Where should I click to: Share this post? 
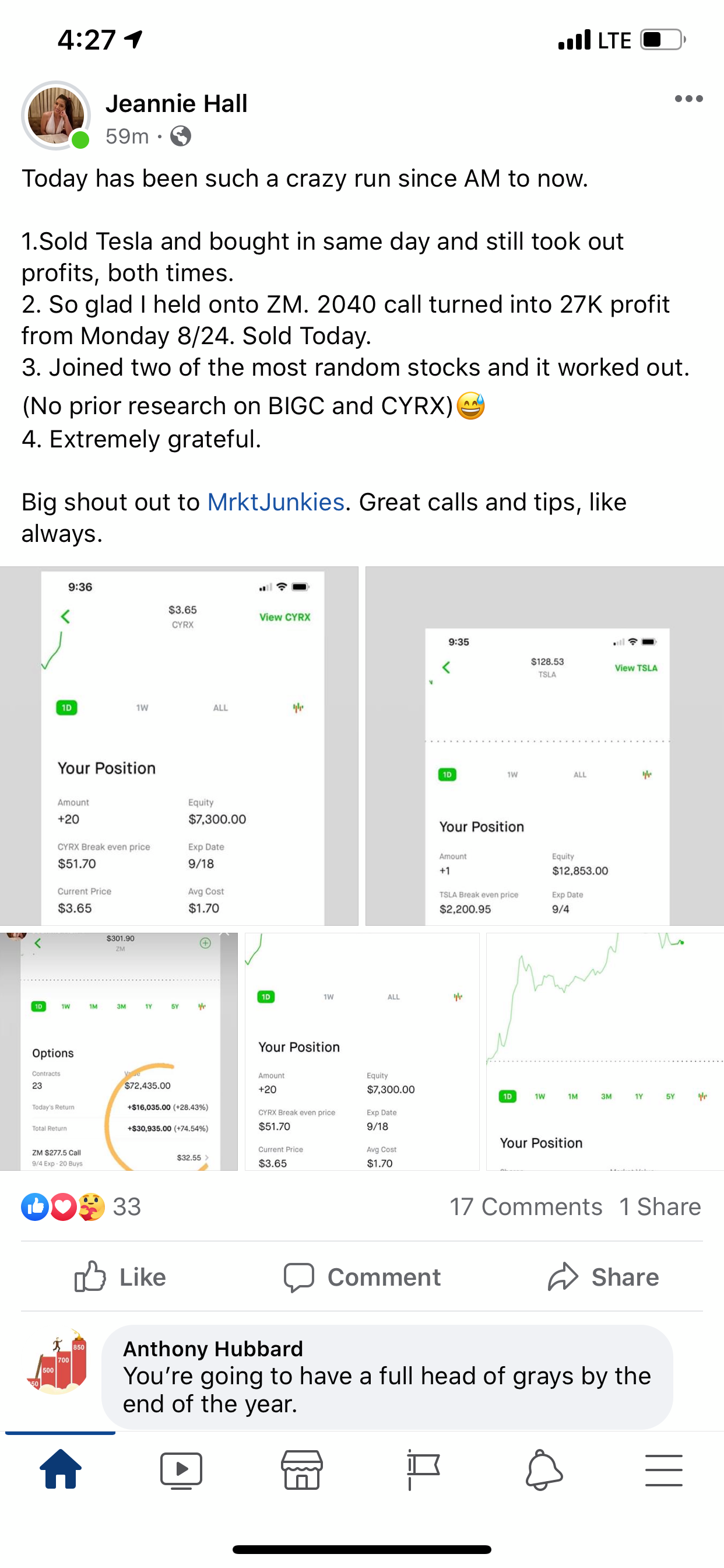pyautogui.click(x=603, y=1276)
